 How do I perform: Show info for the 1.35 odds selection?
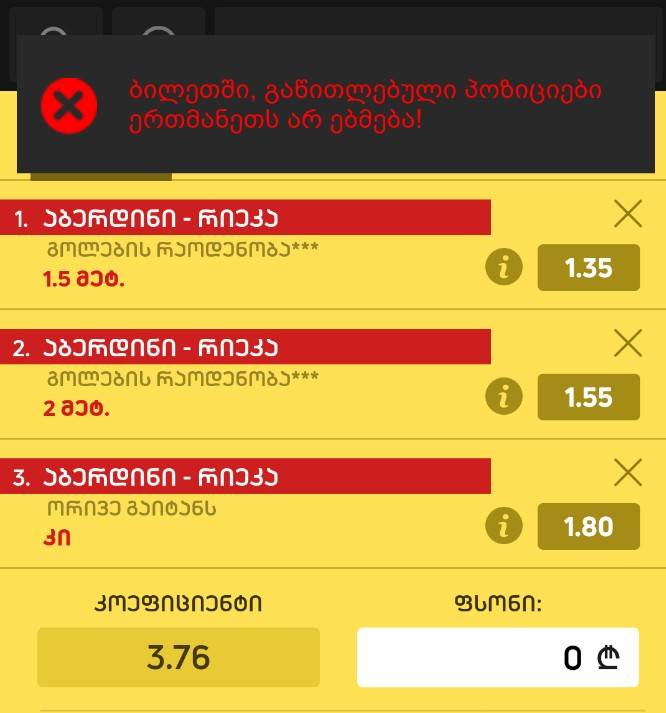pos(504,268)
